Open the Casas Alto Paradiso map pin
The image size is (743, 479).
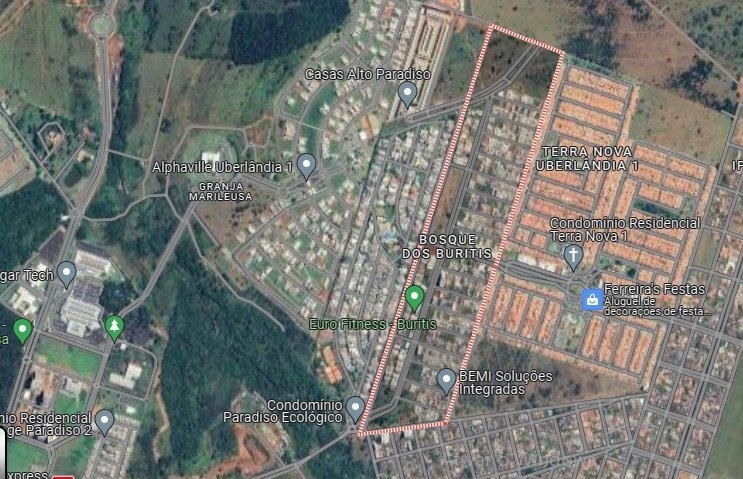click(407, 94)
